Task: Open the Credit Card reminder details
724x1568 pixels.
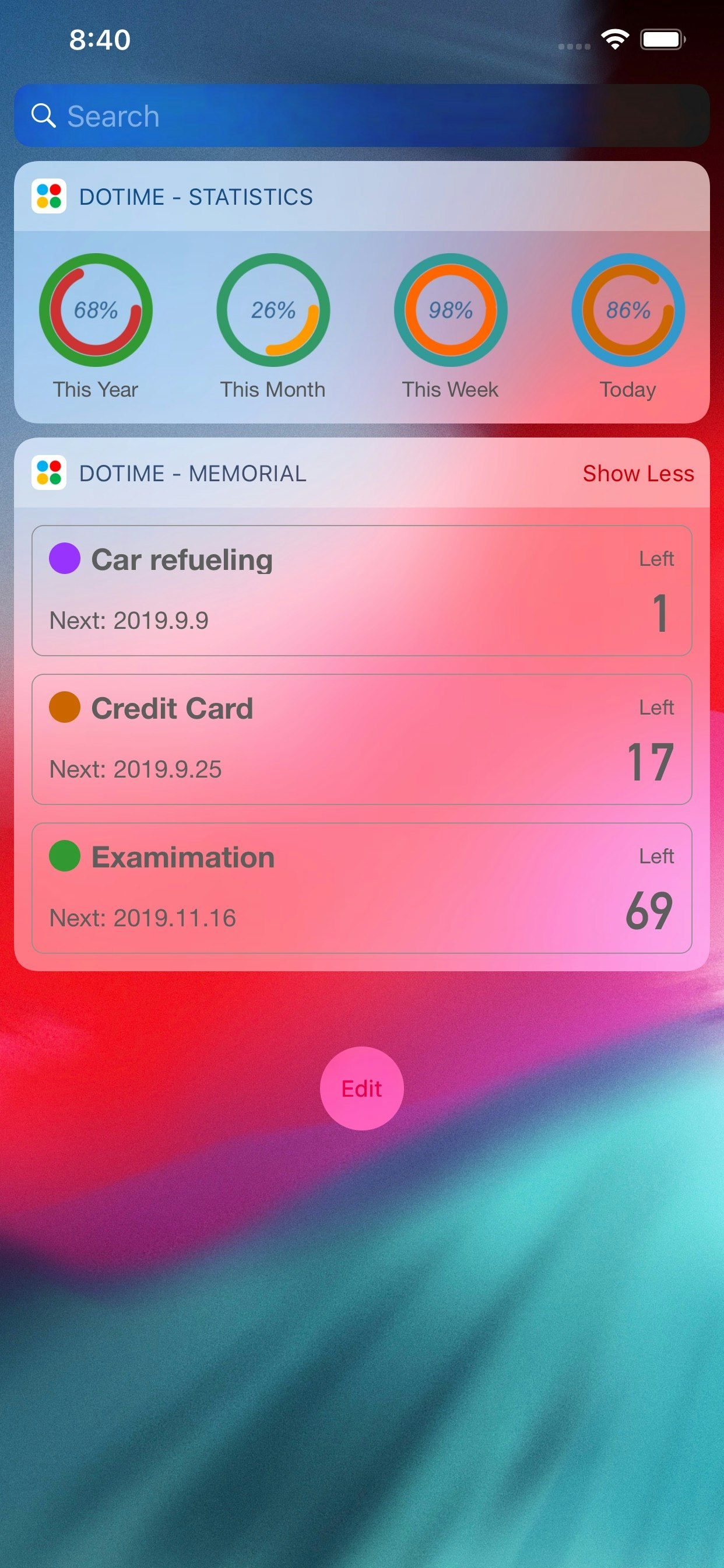Action: (361, 738)
